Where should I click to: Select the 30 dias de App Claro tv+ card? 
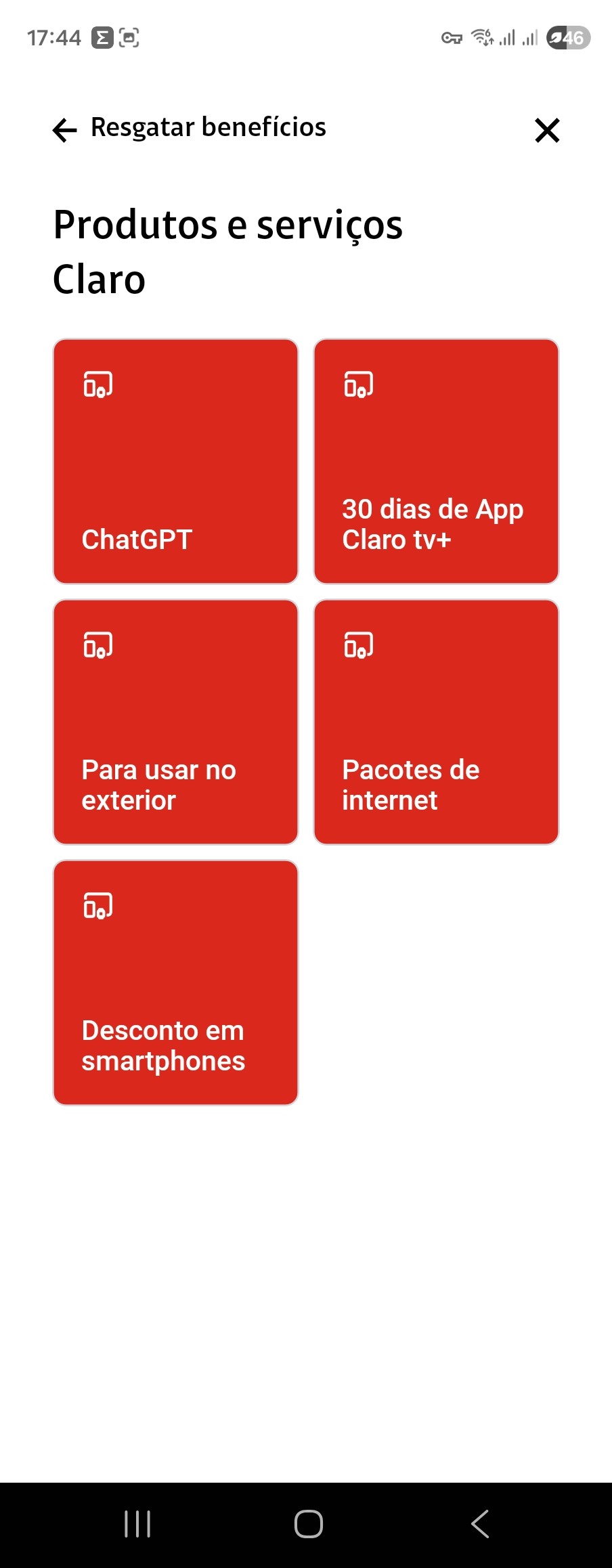[x=436, y=461]
